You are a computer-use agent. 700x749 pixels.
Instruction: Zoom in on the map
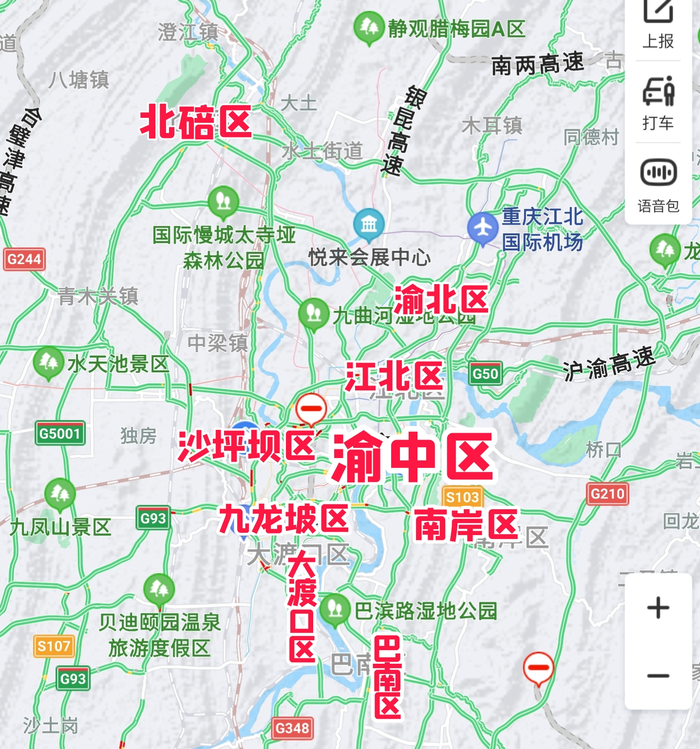[658, 607]
